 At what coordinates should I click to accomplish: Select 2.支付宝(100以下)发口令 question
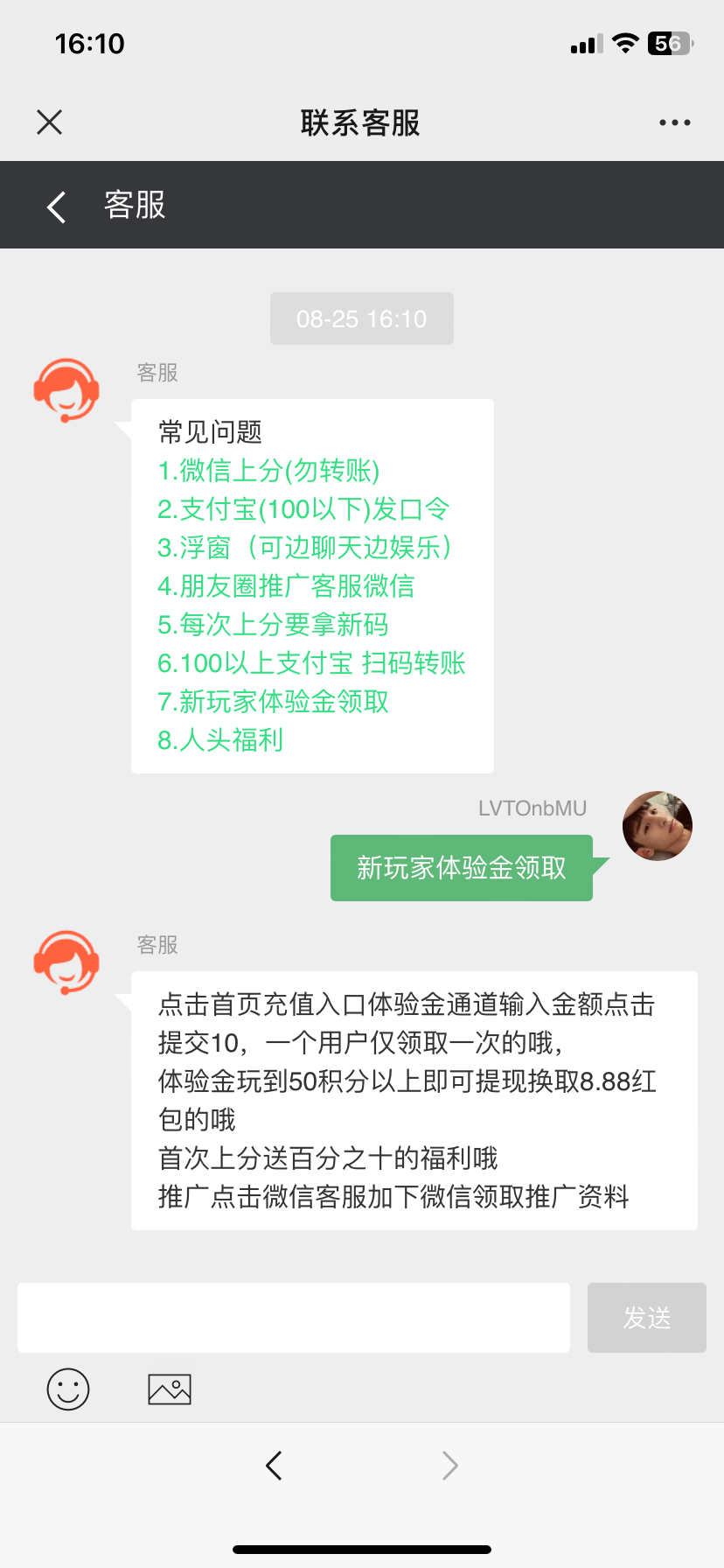tap(303, 509)
